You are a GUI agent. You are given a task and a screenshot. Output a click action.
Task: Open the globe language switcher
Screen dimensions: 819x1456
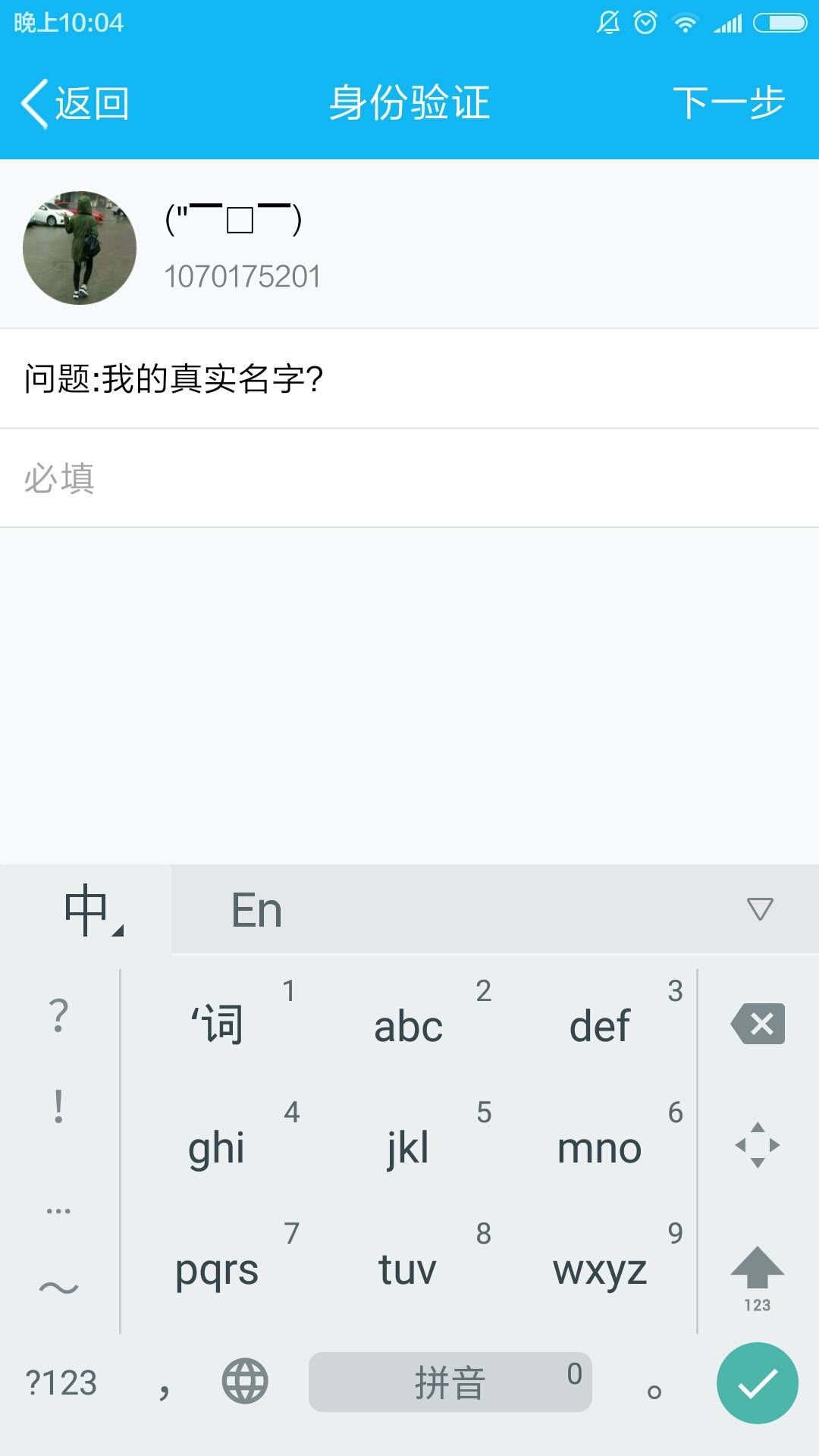pos(244,1381)
